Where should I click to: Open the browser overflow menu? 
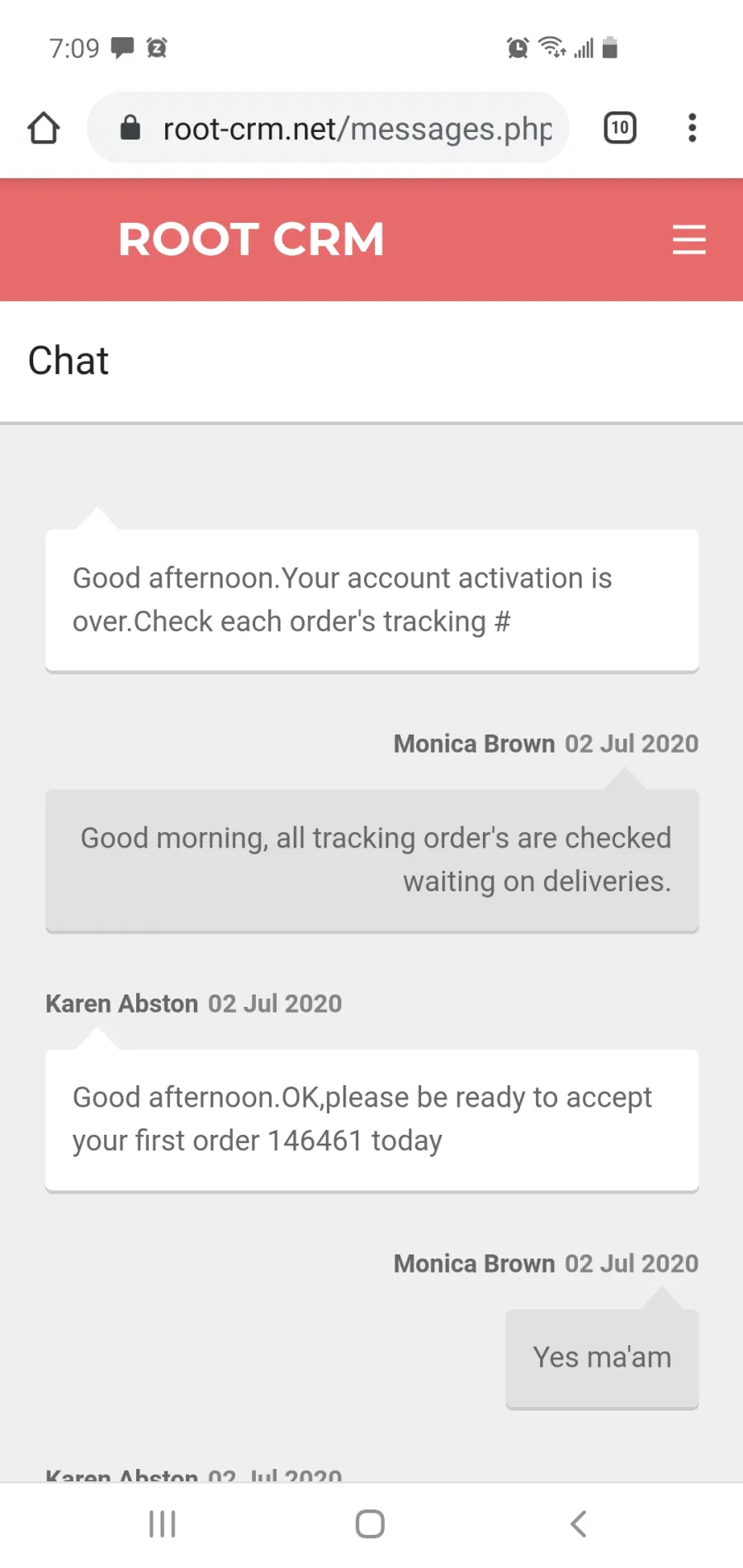[x=692, y=128]
